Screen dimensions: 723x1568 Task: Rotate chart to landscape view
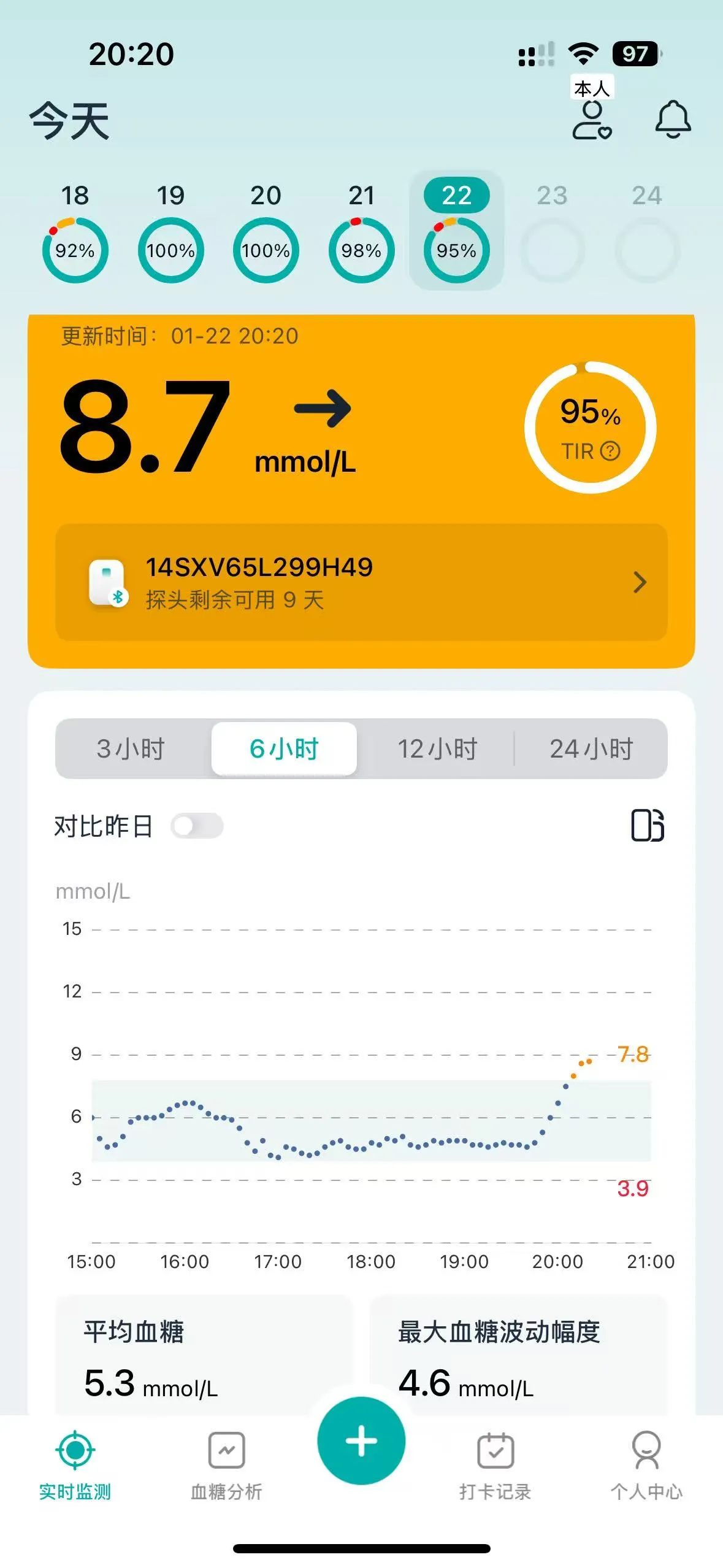[x=648, y=825]
